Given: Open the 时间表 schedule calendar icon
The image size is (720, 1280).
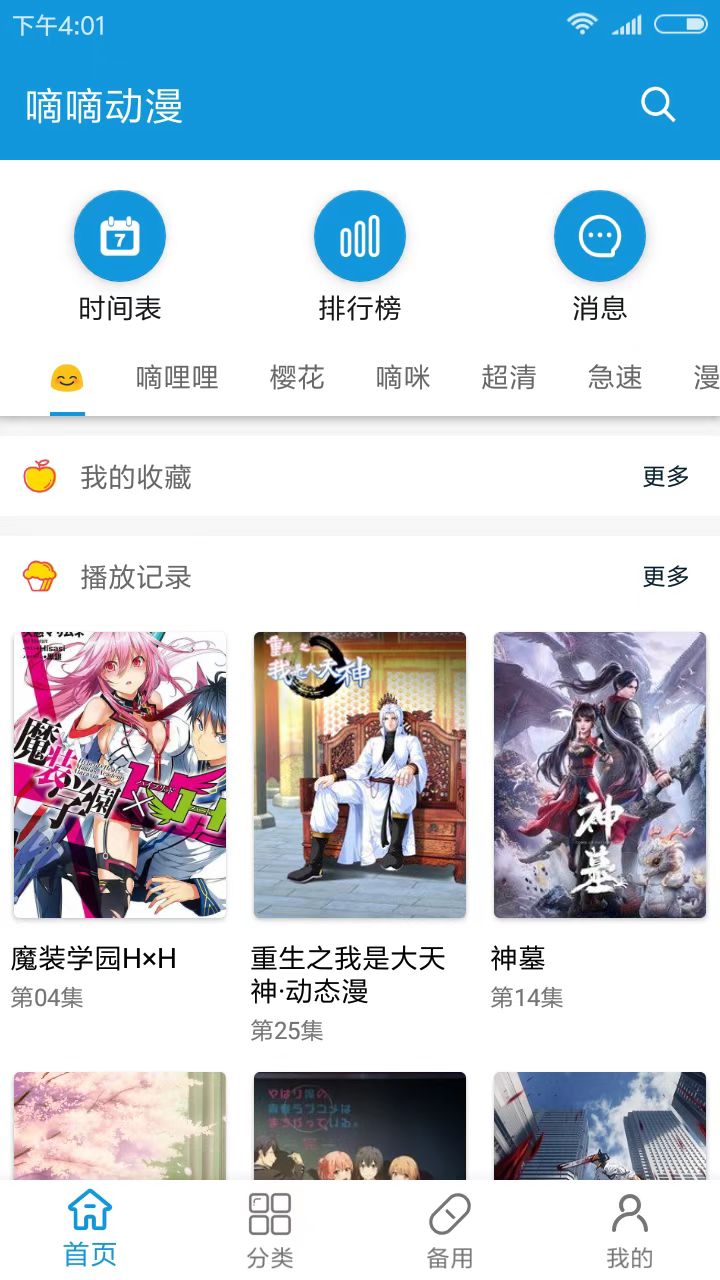Looking at the screenshot, I should (120, 235).
